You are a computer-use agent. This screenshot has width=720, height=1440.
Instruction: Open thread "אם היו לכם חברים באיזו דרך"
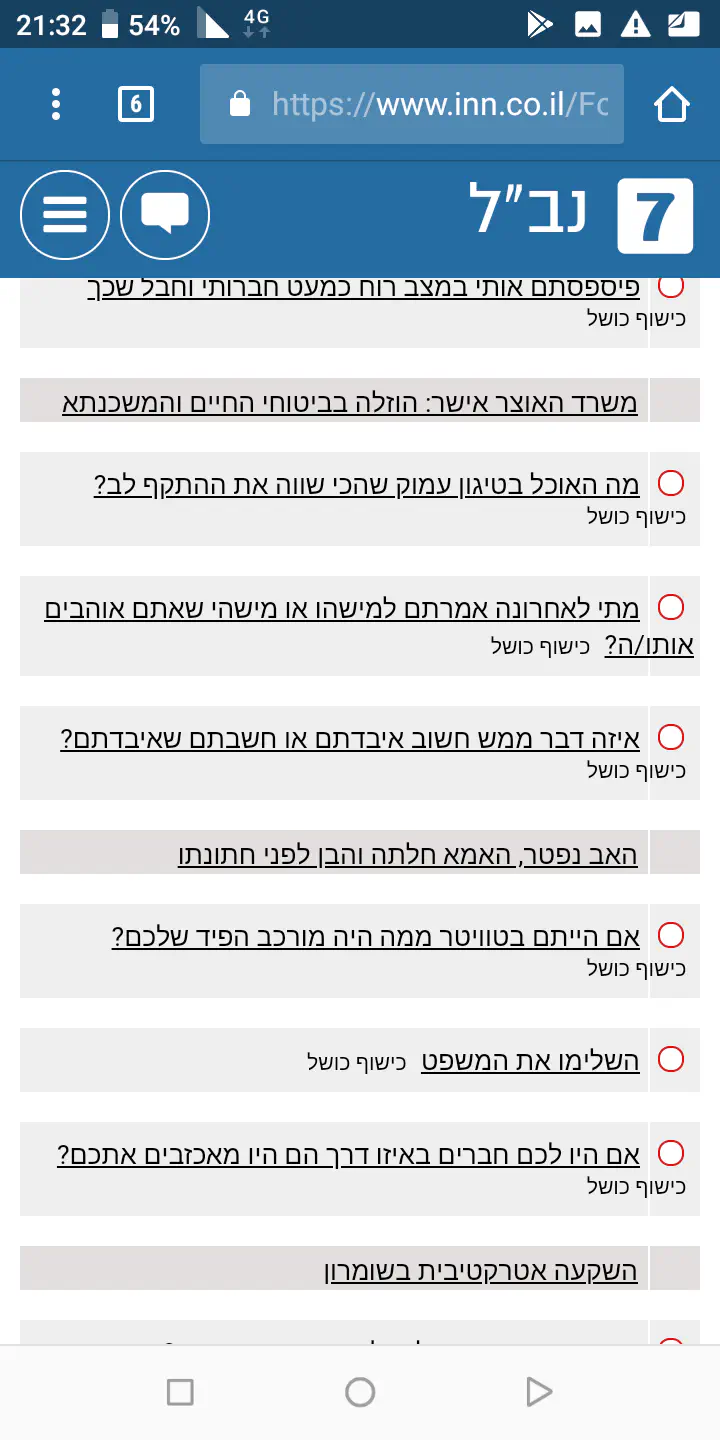pyautogui.click(x=349, y=1155)
